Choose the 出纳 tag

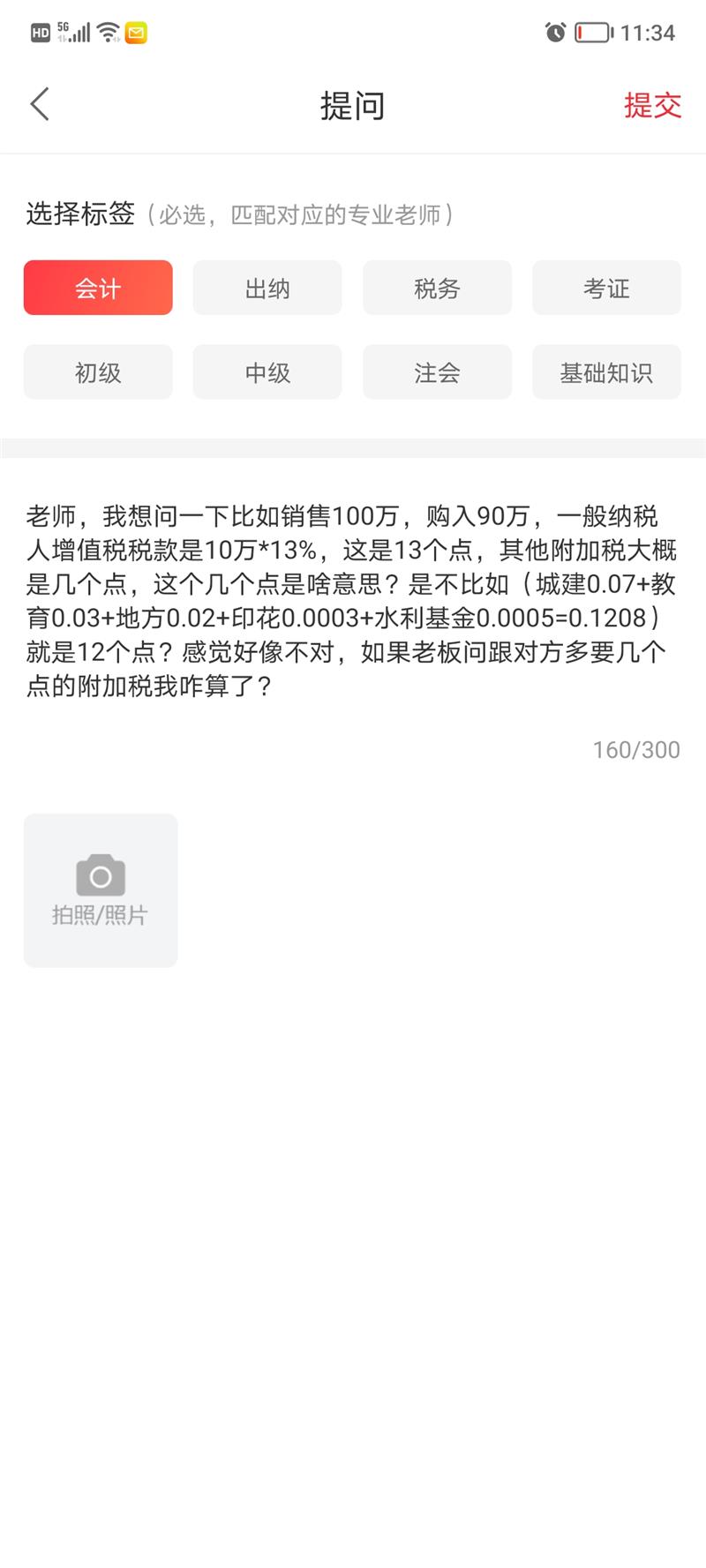267,288
